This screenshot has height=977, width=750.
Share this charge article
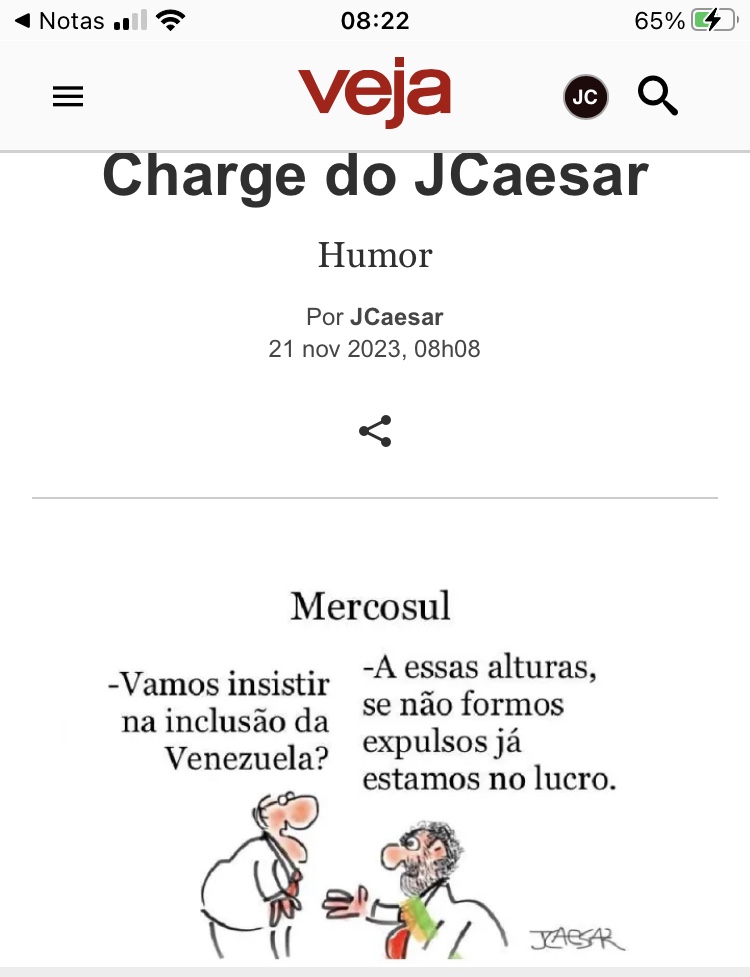point(375,431)
